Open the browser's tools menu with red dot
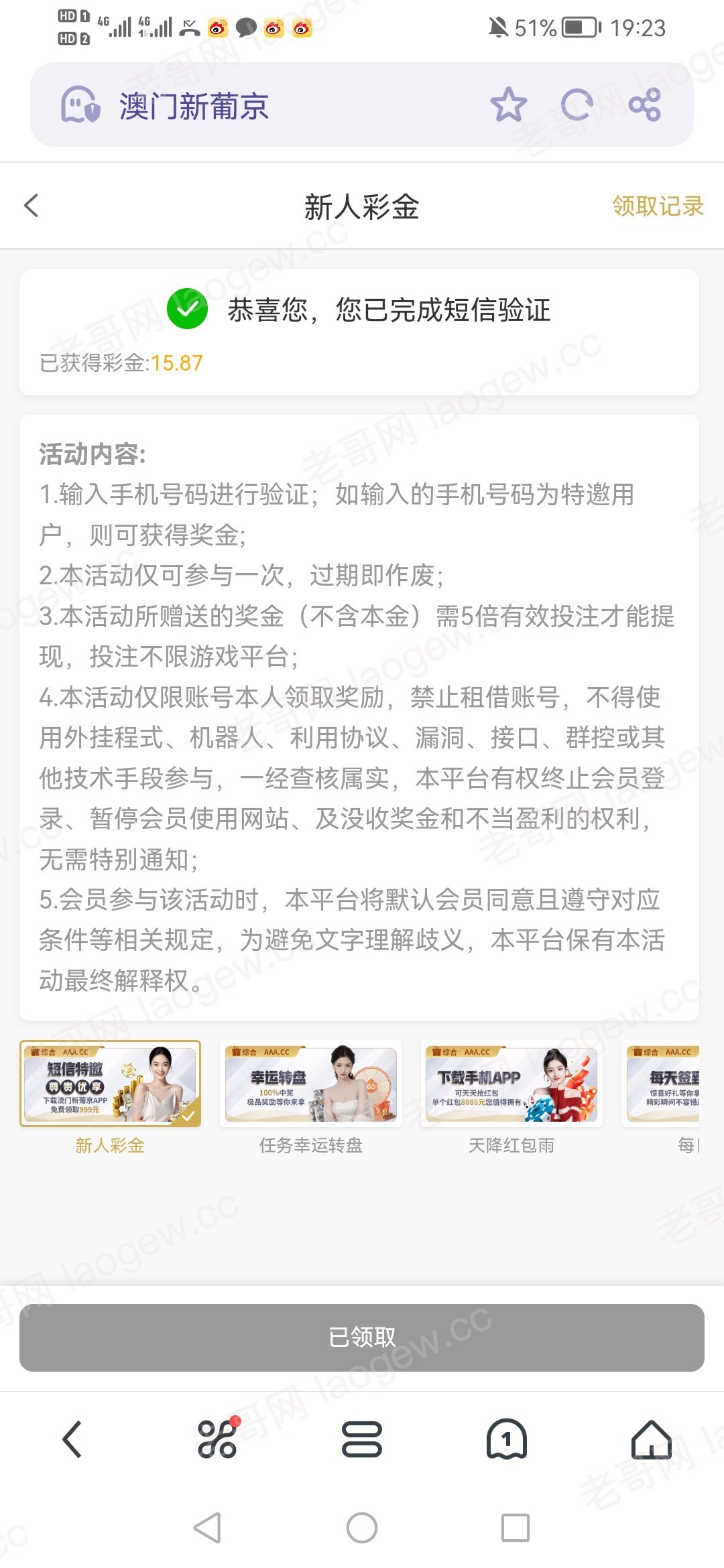The width and height of the screenshot is (724, 1568). click(217, 1439)
